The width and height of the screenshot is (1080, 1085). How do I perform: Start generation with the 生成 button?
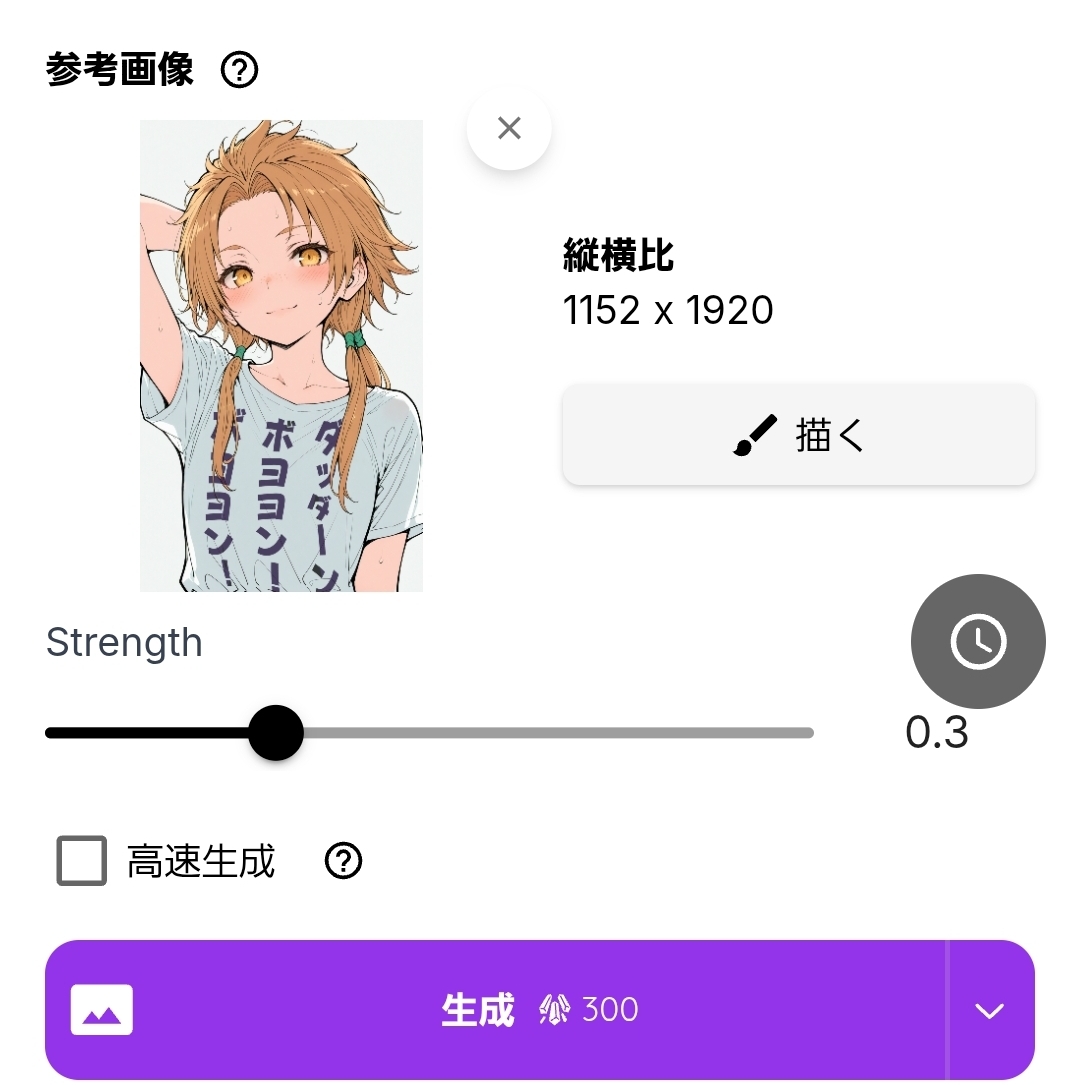[494, 1010]
